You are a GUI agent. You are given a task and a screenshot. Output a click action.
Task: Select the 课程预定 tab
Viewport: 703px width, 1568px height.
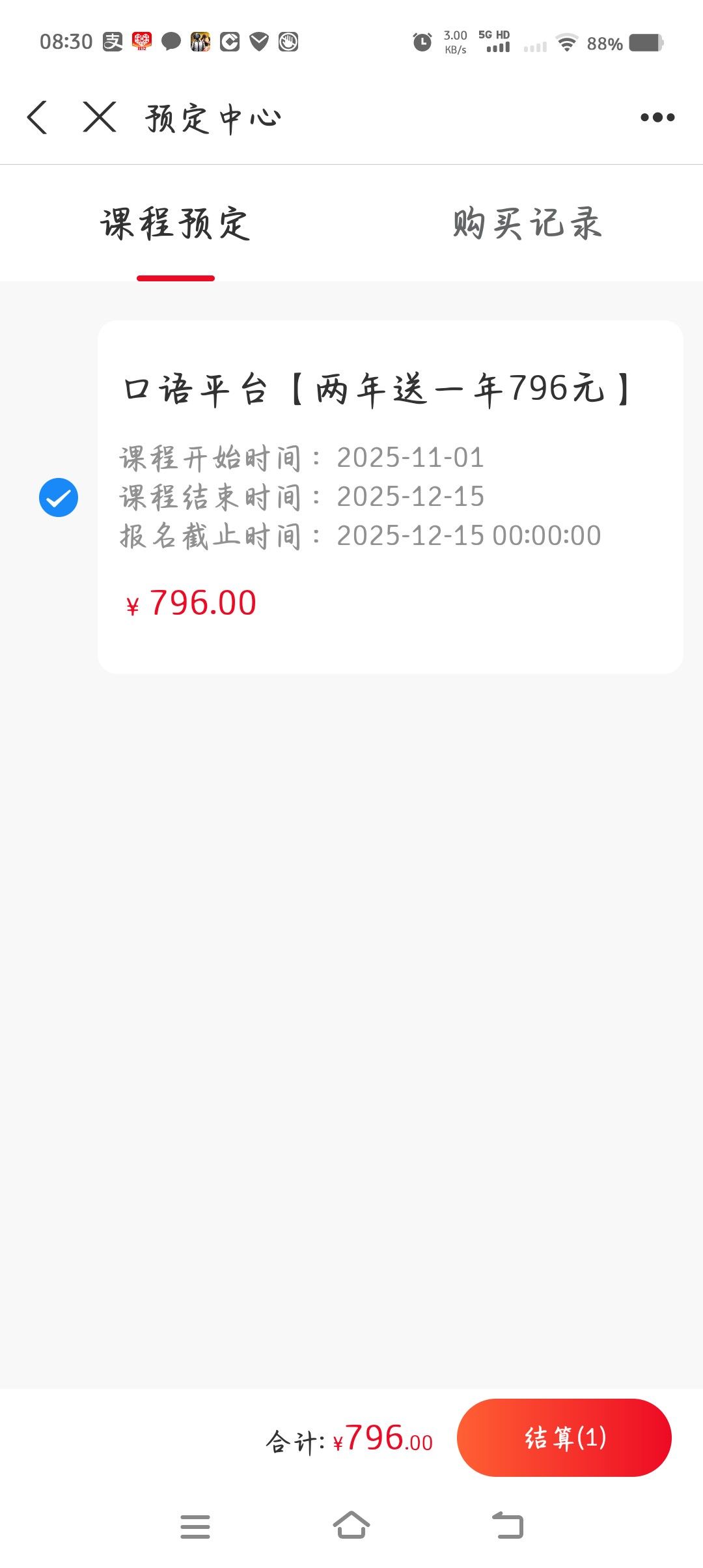pyautogui.click(x=175, y=224)
